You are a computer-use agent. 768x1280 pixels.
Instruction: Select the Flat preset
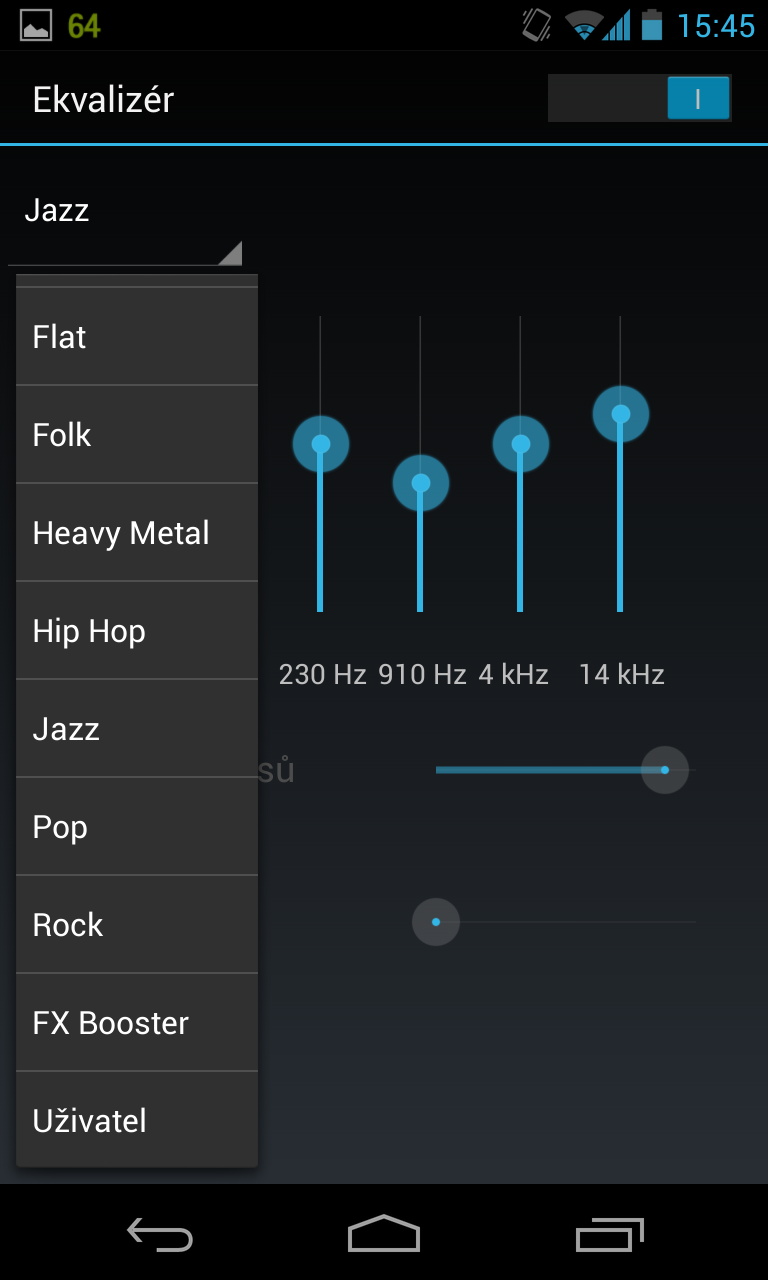click(x=136, y=337)
